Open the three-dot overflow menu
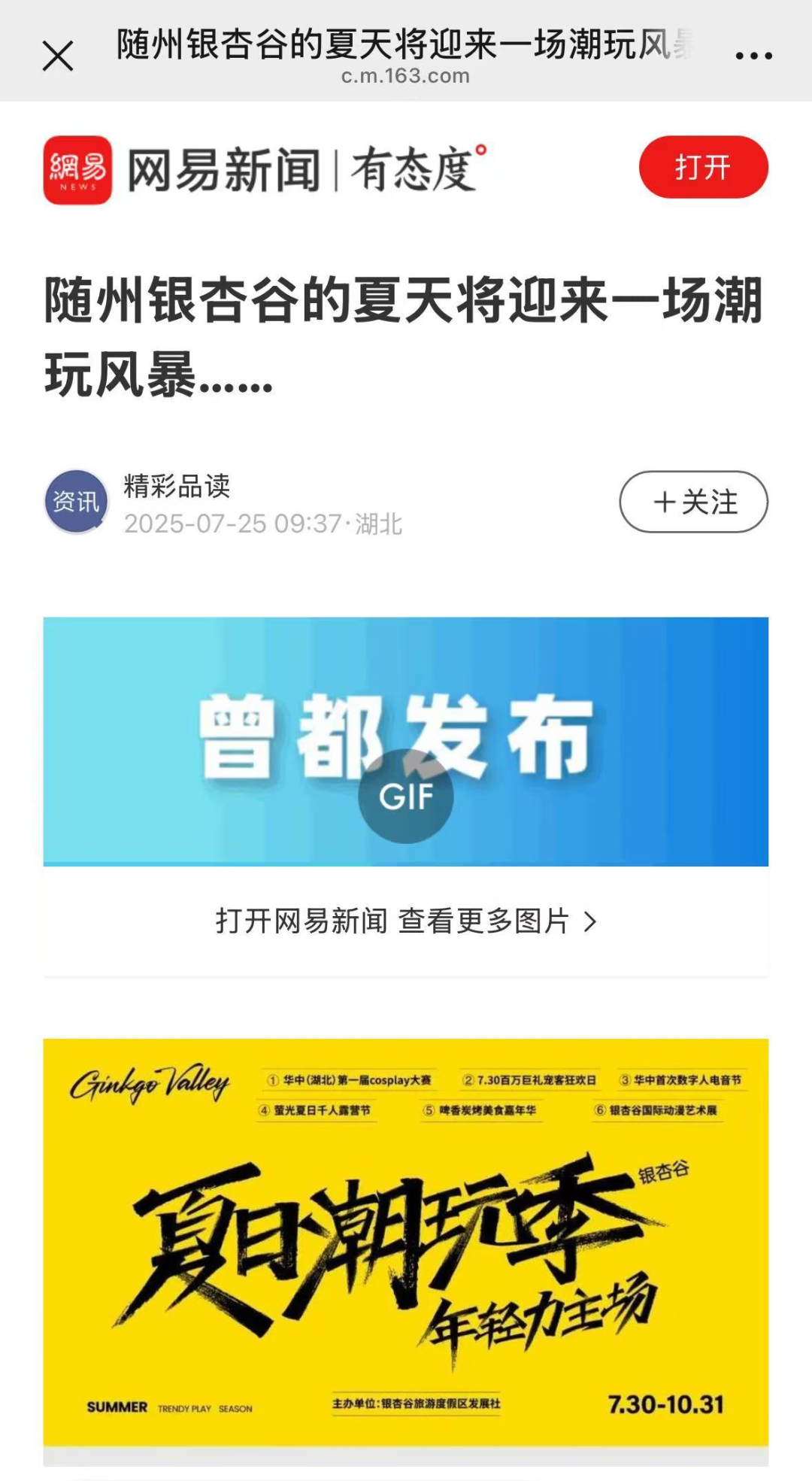 pos(753,56)
